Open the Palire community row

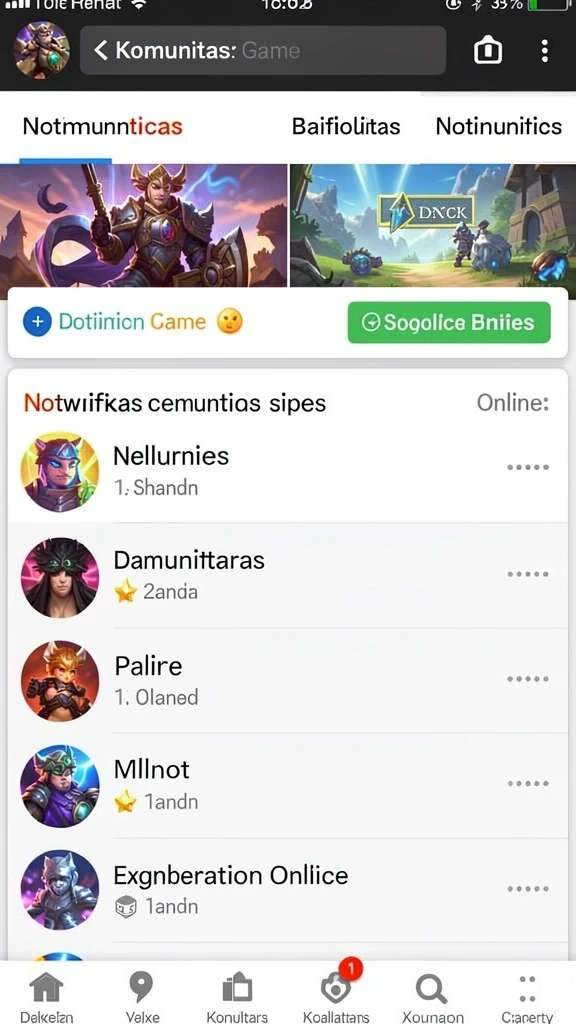[x=288, y=680]
